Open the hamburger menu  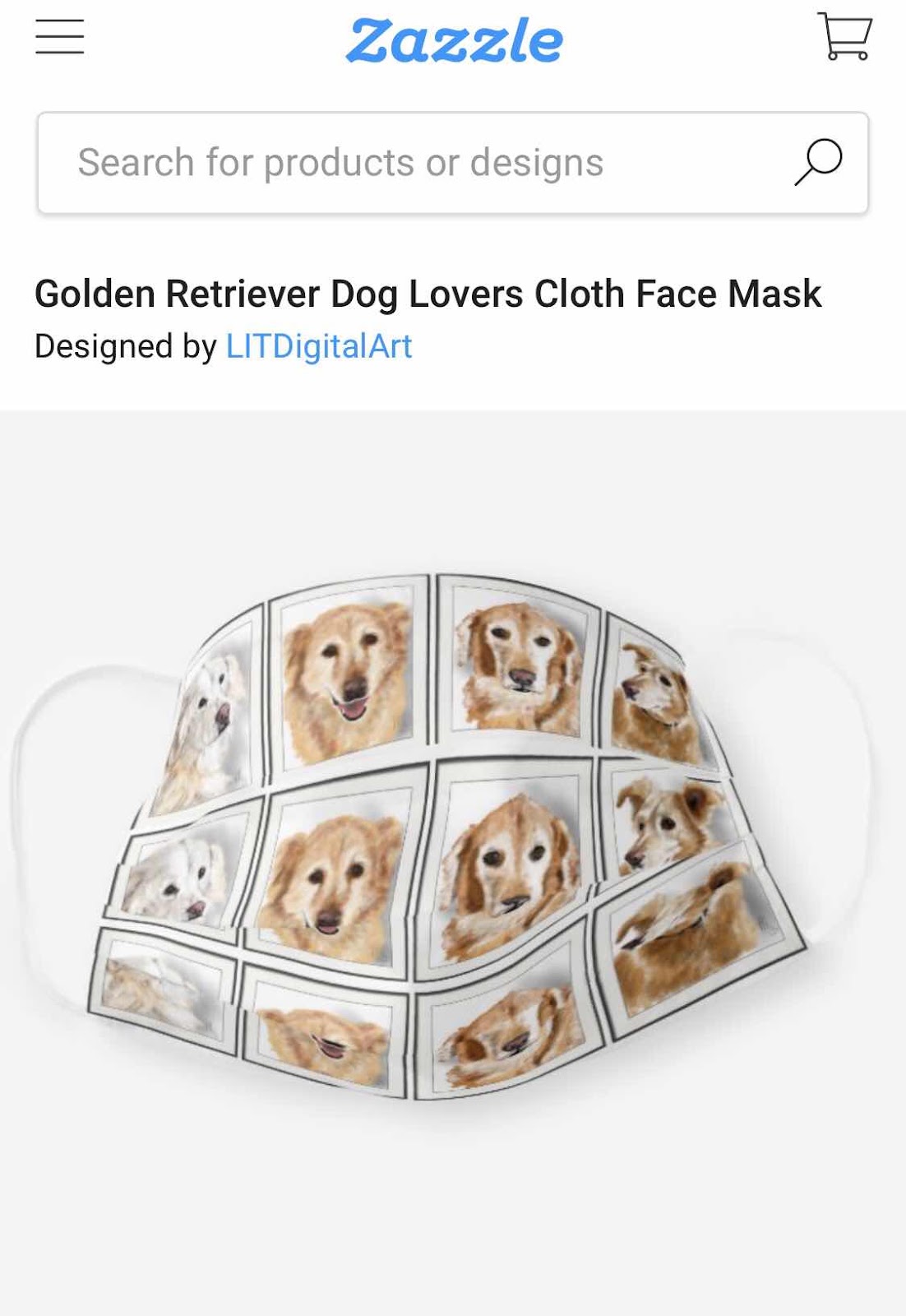coord(59,37)
